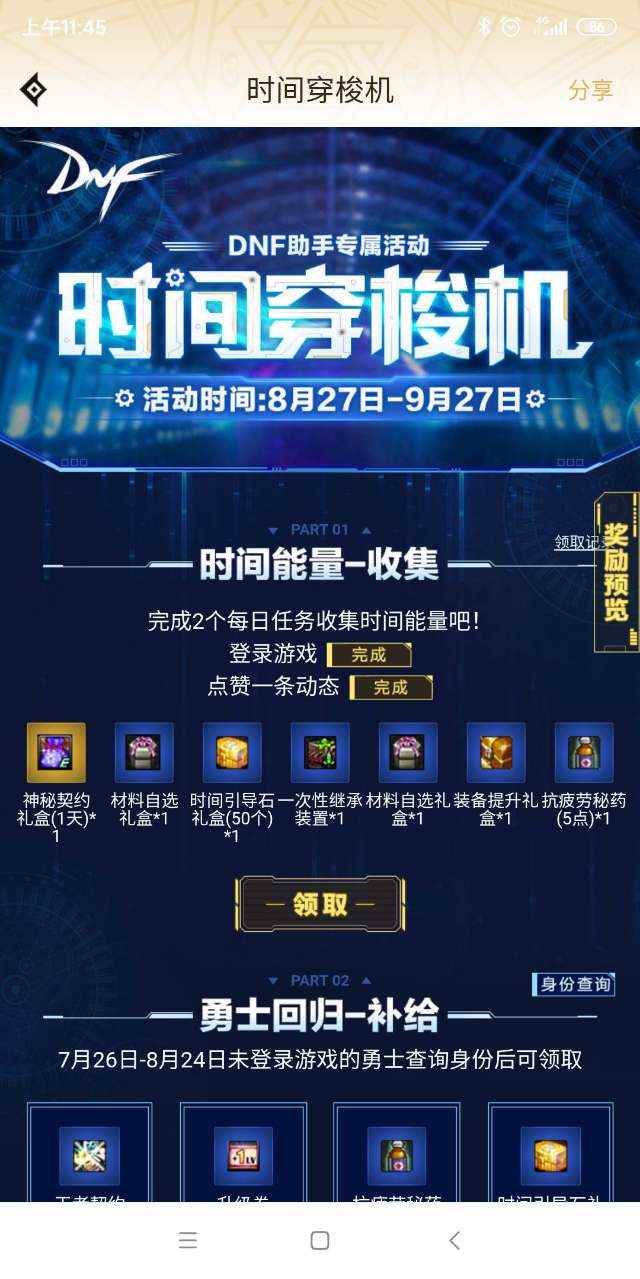Go to home screen via system button
This screenshot has width=640, height=1279.
coord(320,1241)
